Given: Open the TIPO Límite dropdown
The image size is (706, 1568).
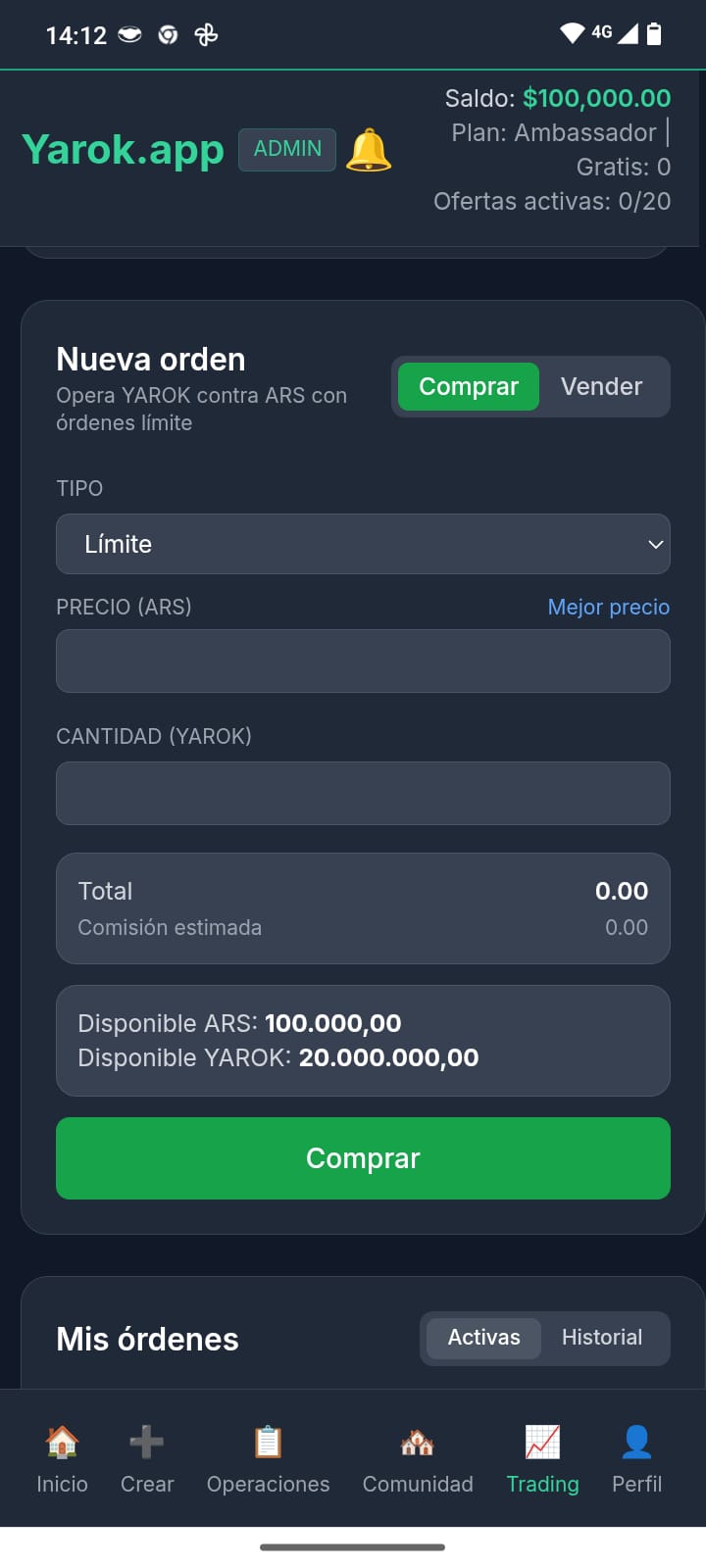Looking at the screenshot, I should [363, 544].
